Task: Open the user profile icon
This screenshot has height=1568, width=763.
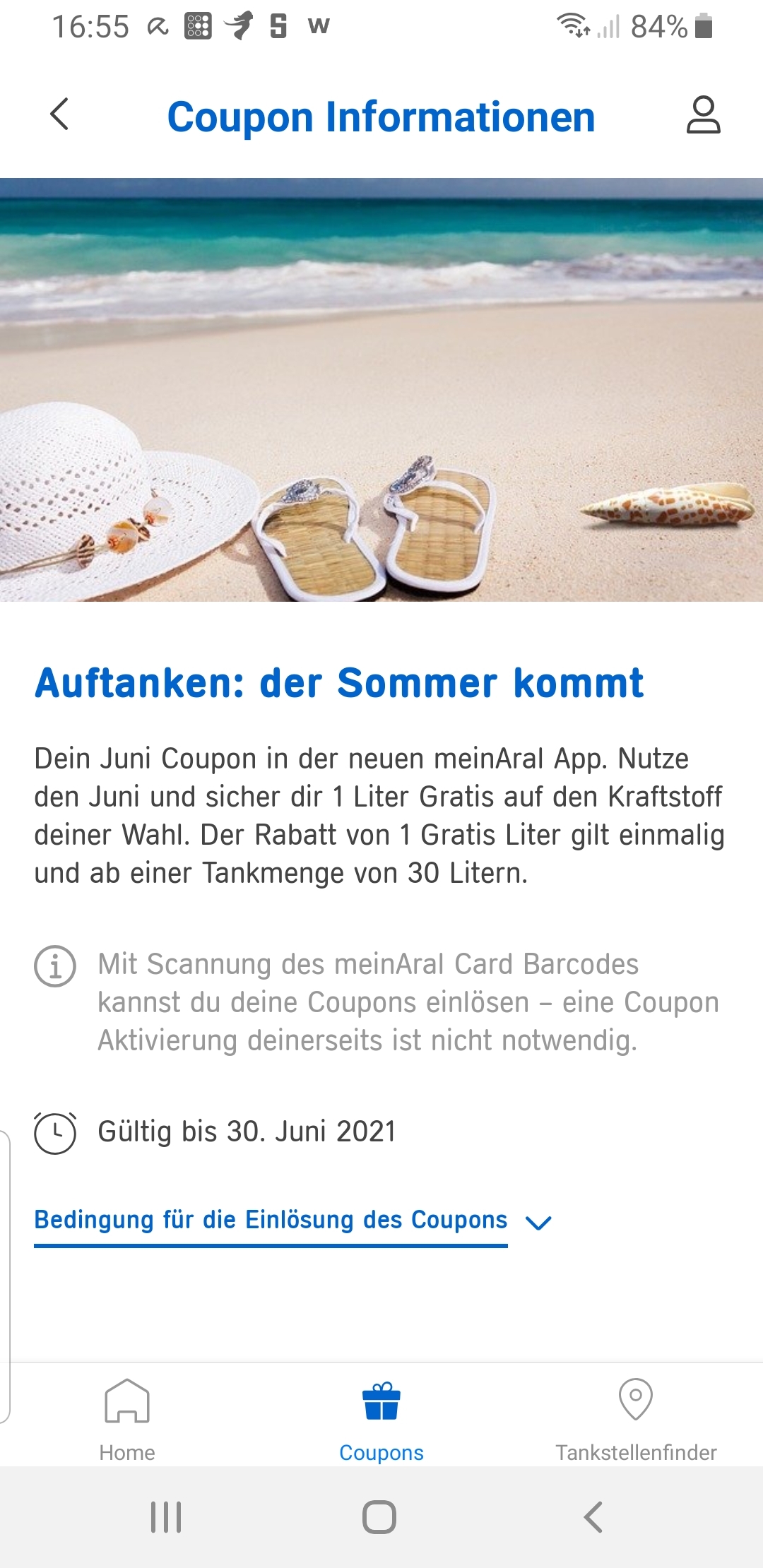Action: tap(703, 115)
